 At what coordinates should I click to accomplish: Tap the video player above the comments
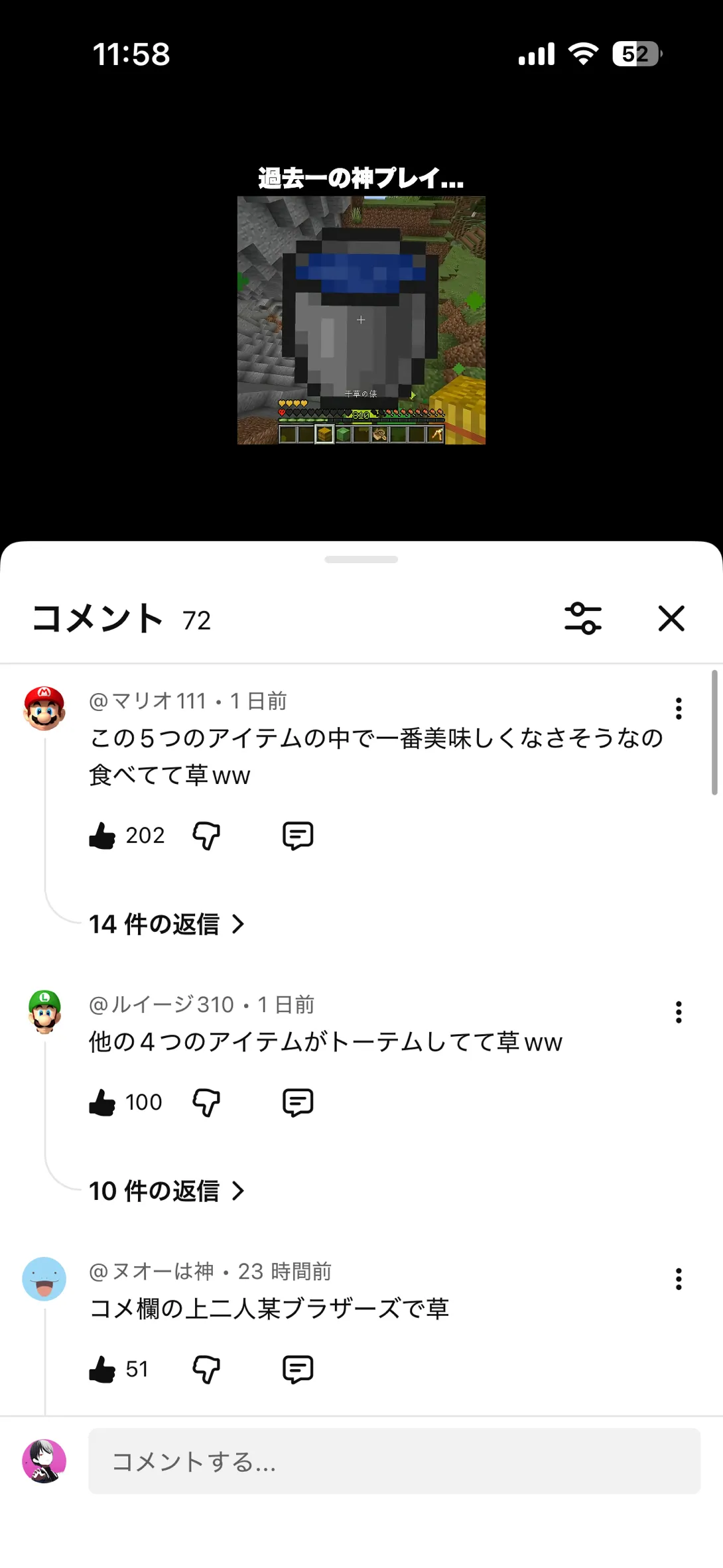point(361,320)
